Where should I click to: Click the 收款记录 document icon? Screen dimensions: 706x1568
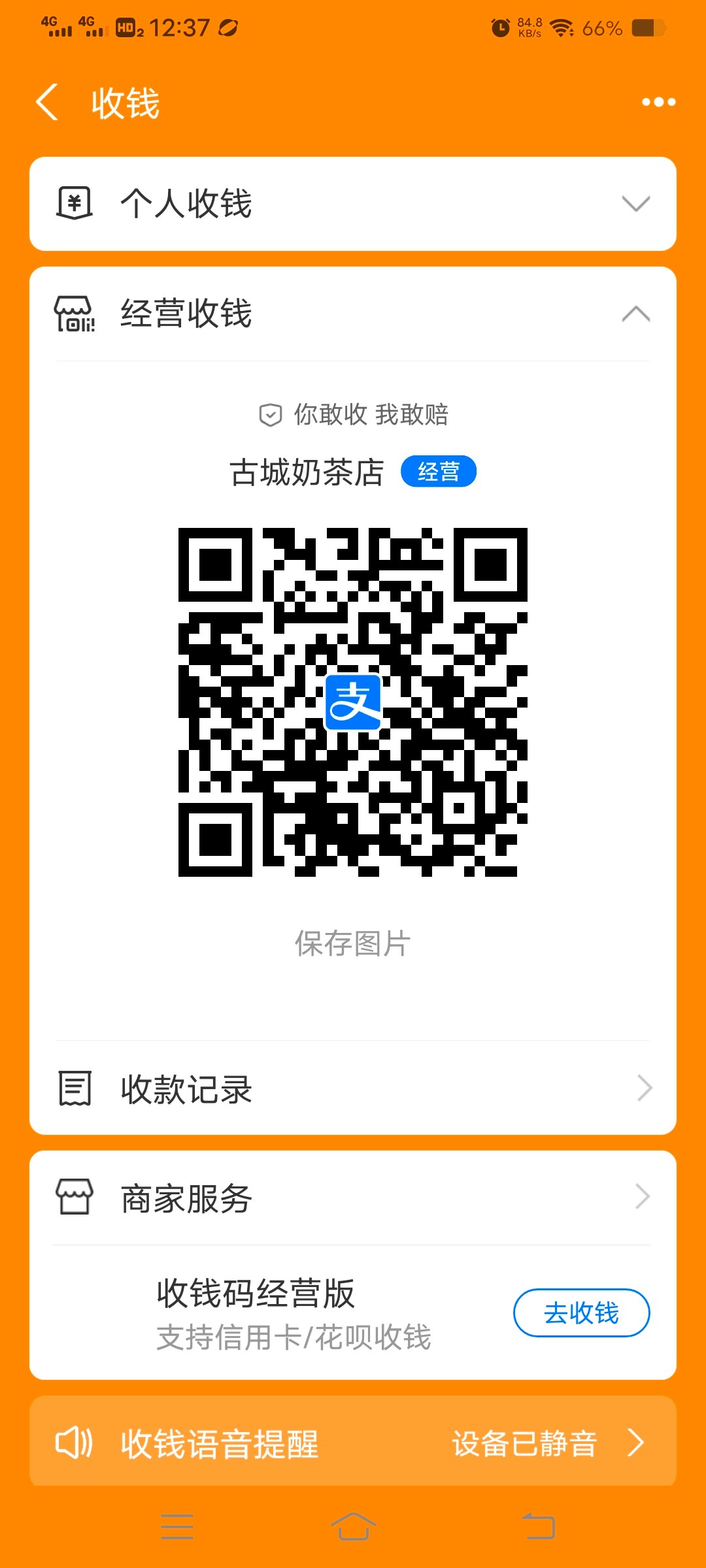[x=74, y=1086]
